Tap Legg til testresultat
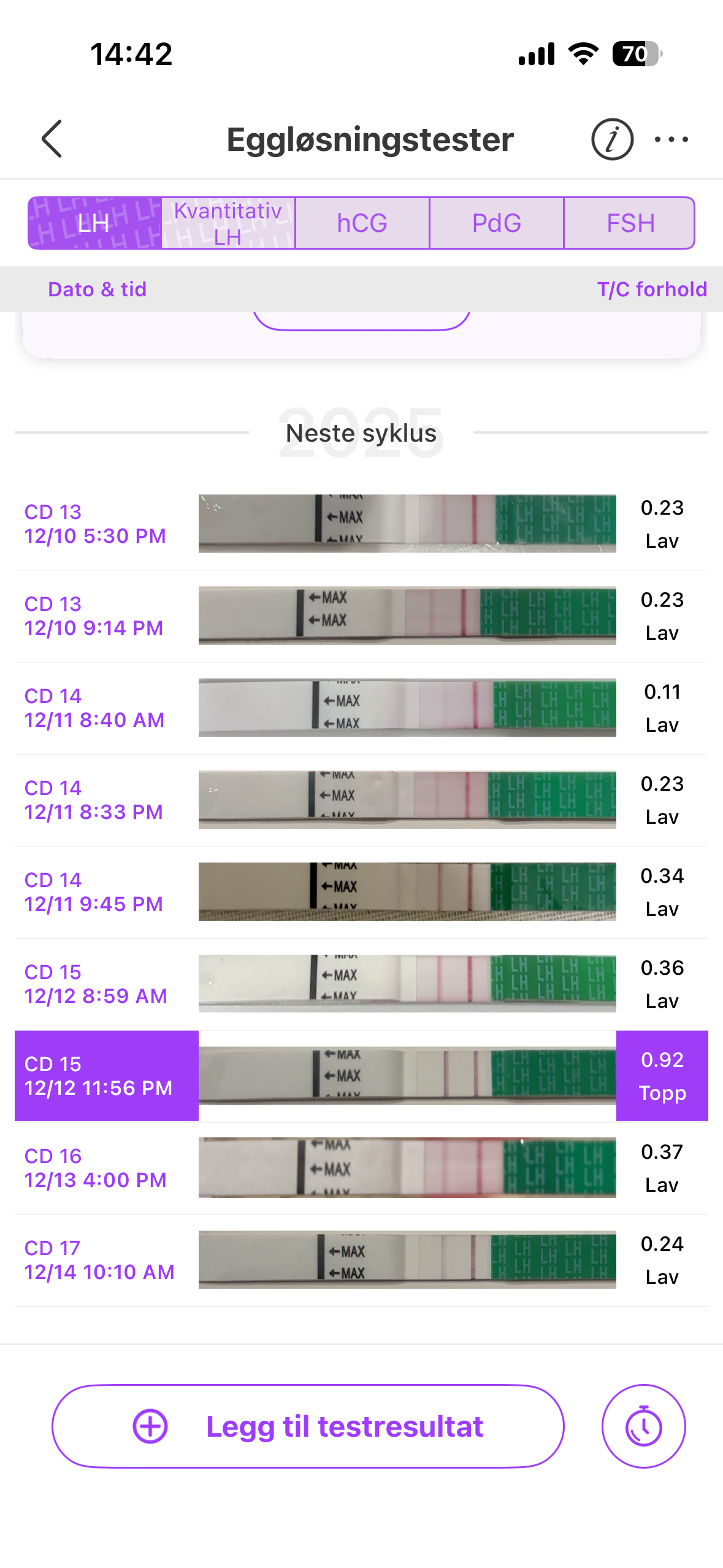This screenshot has height=1568, width=723. (308, 1426)
